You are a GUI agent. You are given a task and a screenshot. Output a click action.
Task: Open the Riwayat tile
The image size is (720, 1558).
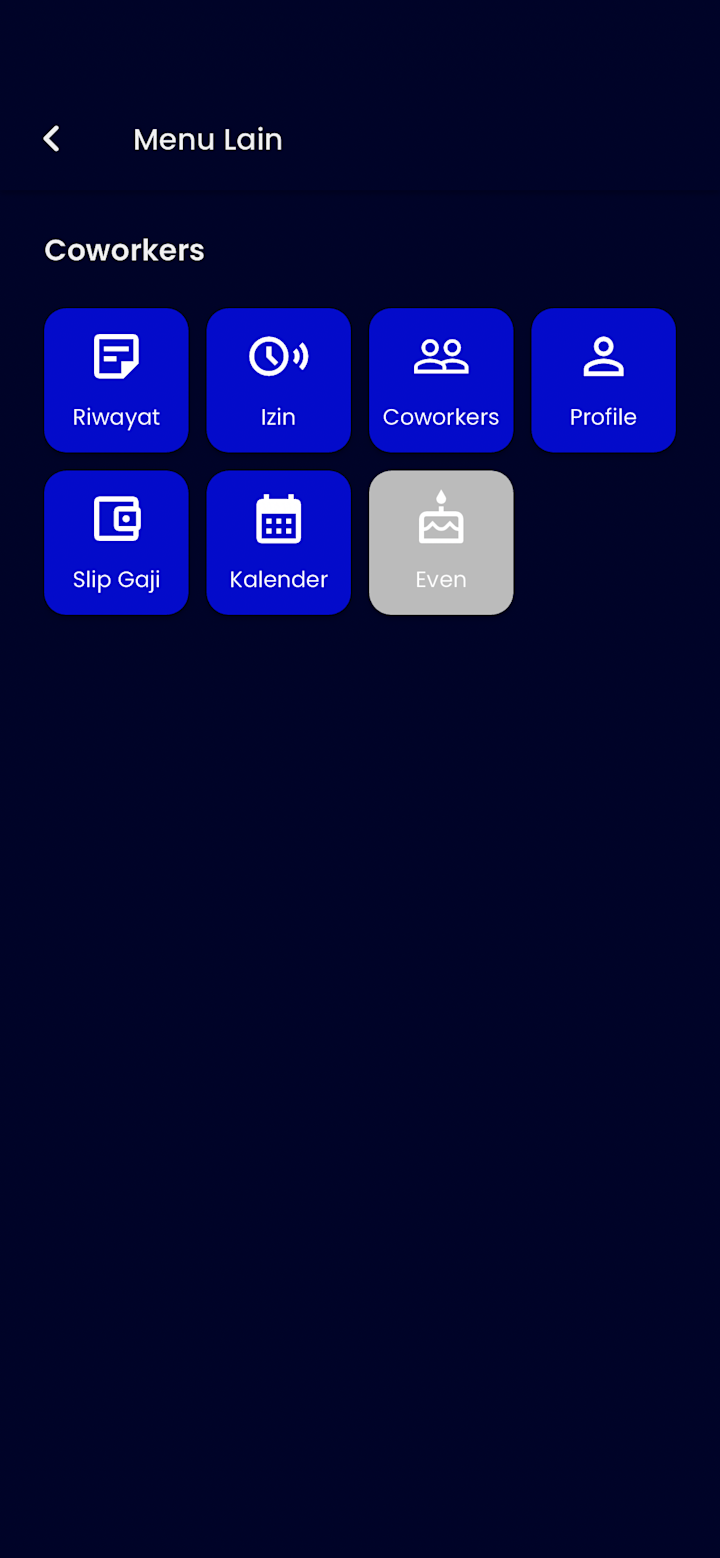point(116,380)
